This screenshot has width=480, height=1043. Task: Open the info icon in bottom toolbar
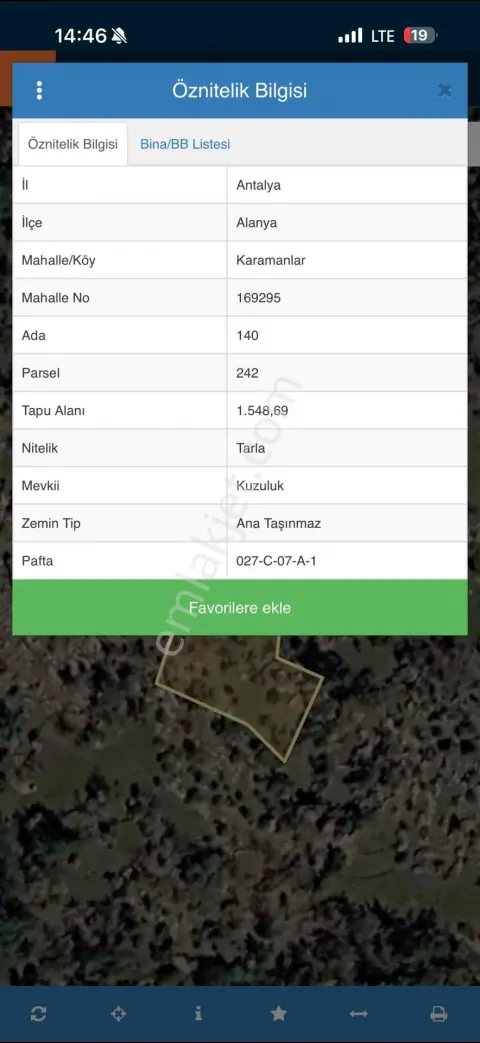[x=198, y=1013]
